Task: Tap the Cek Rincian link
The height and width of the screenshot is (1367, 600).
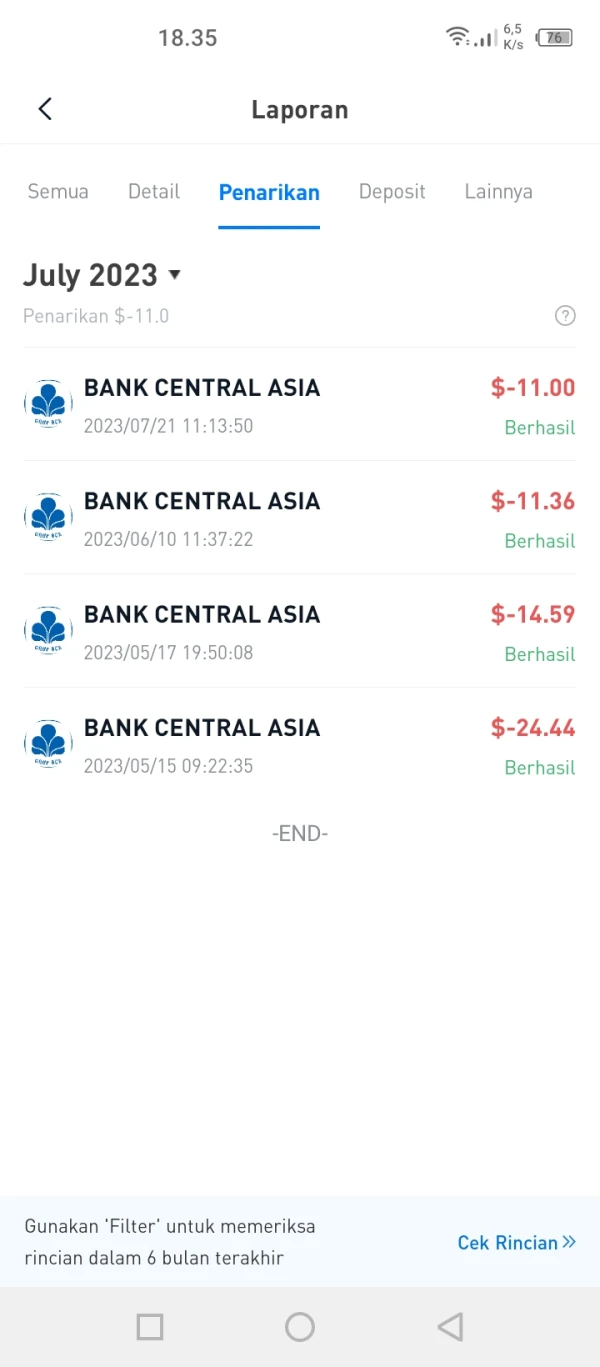Action: 517,1242
